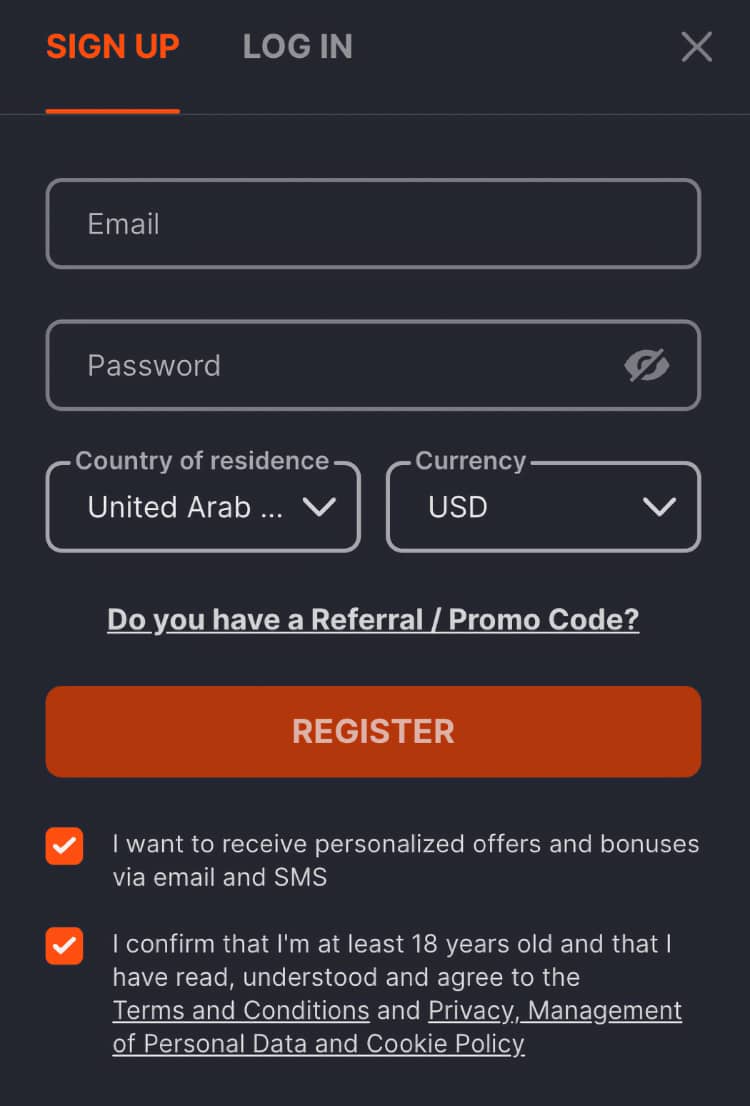Focus the Email field
750x1106 pixels.
373,224
